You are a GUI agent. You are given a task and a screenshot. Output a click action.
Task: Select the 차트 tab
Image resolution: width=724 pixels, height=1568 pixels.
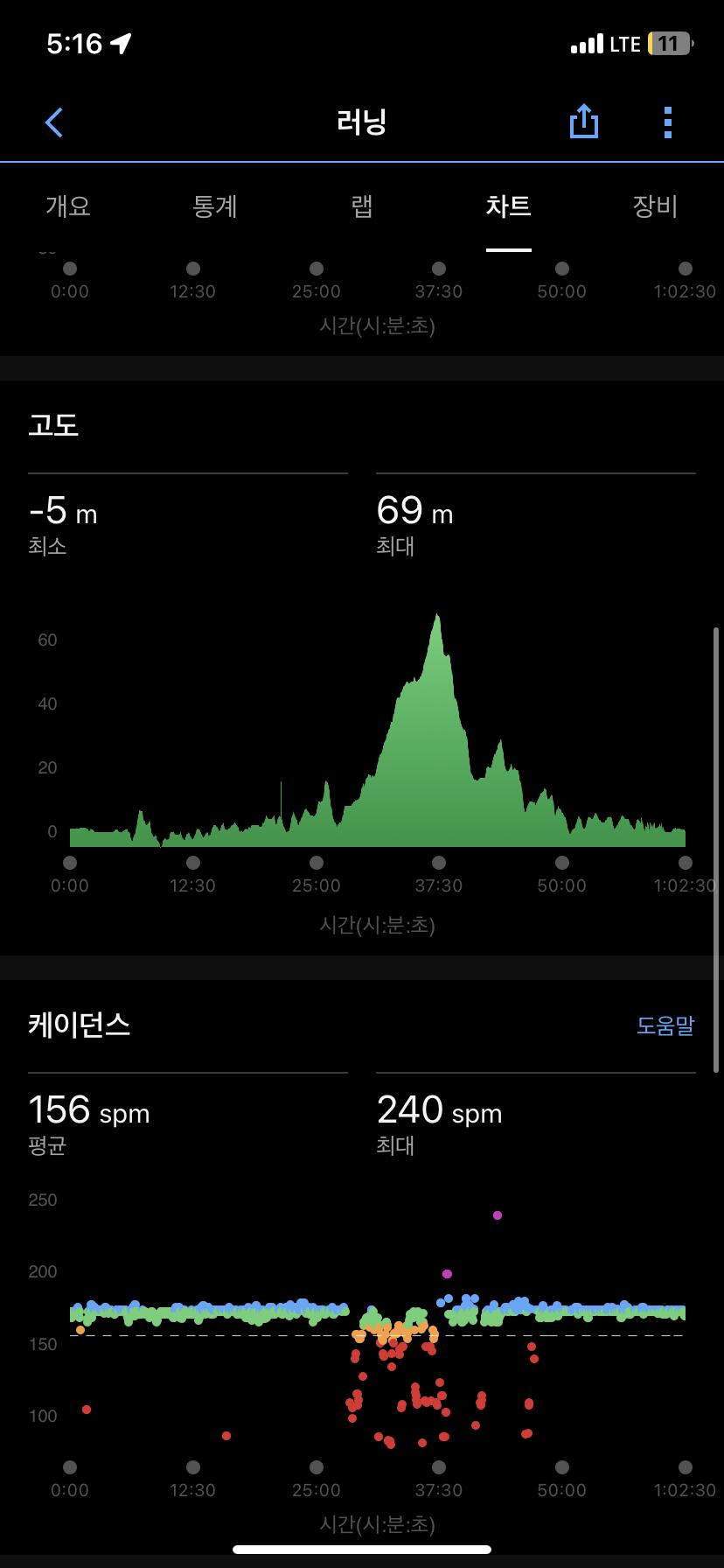[x=508, y=206]
